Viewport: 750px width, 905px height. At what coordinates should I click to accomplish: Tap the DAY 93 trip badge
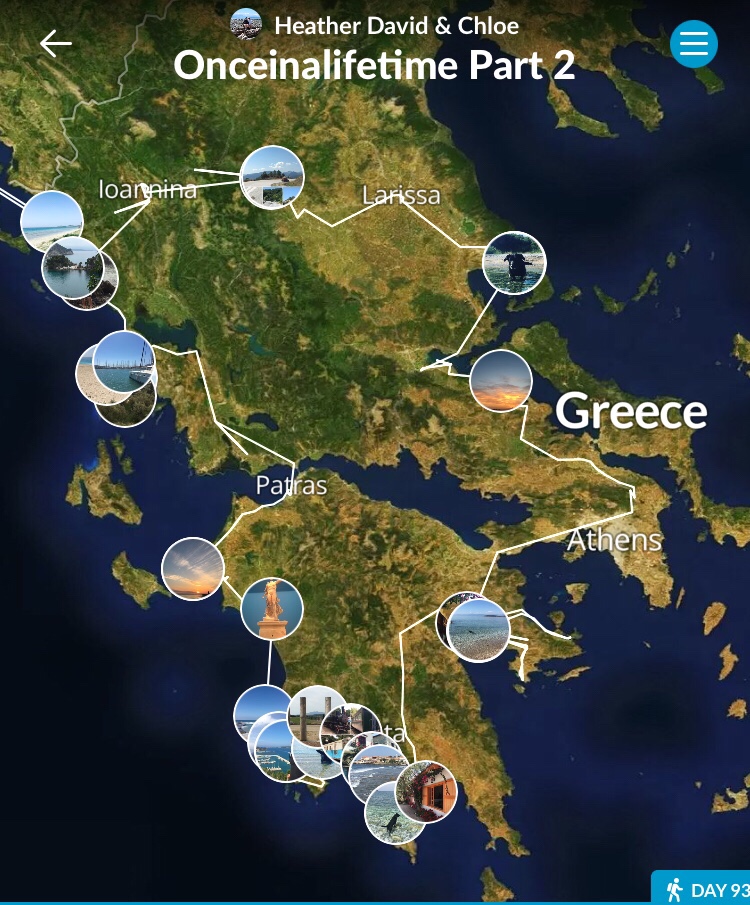tap(706, 889)
